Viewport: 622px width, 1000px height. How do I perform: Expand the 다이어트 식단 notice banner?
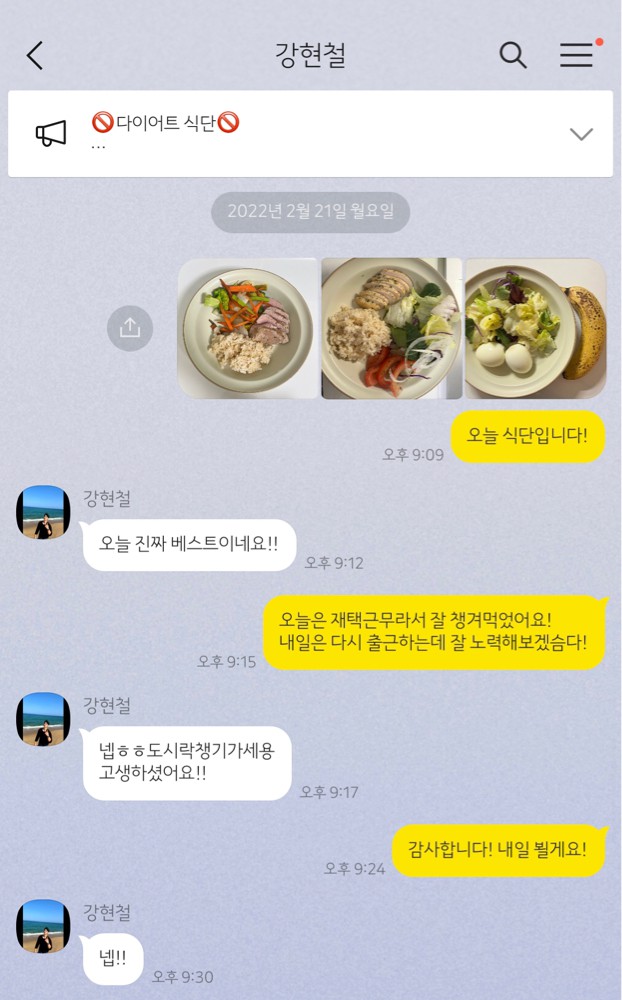581,134
